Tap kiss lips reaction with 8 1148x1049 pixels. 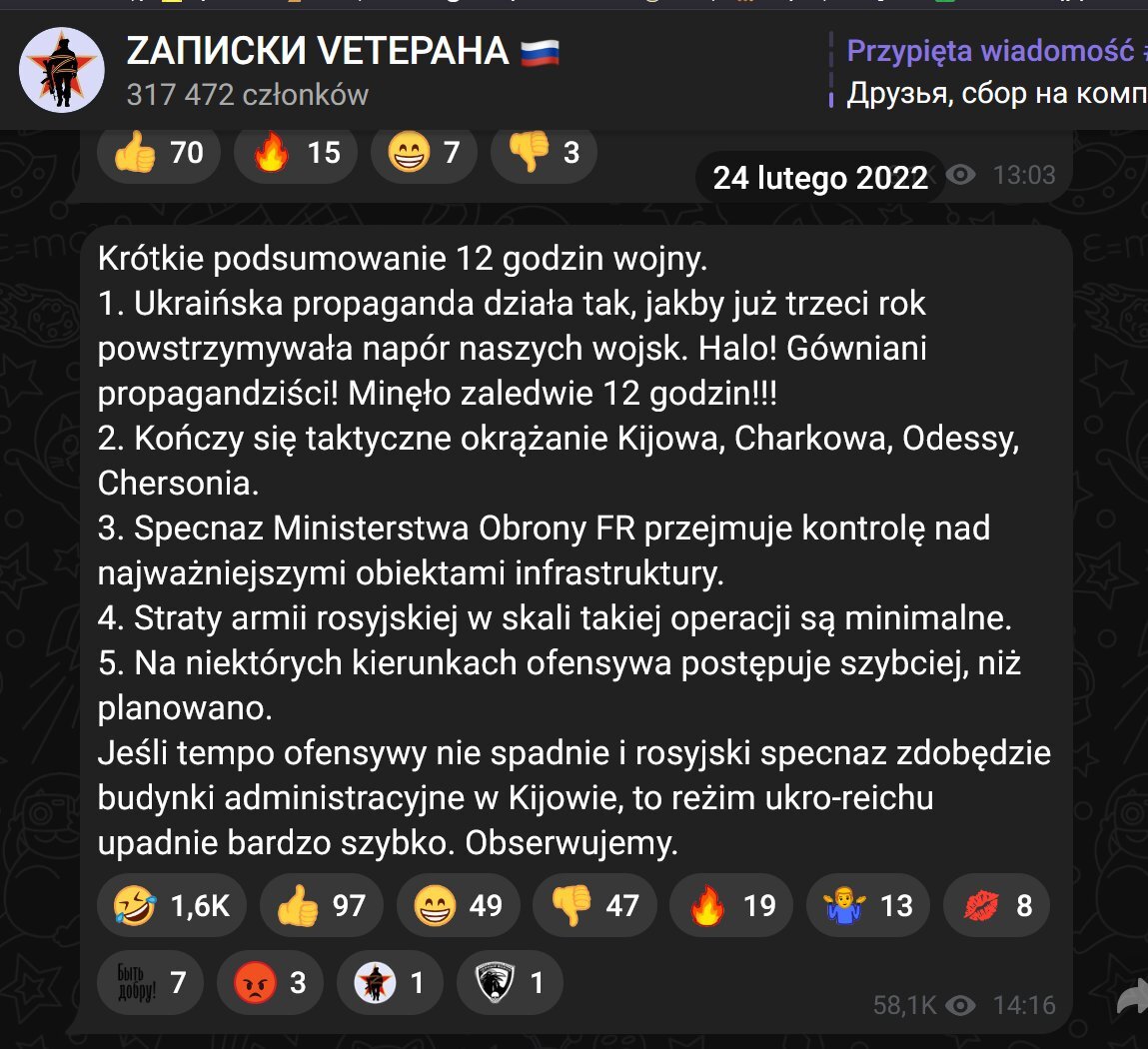point(995,906)
